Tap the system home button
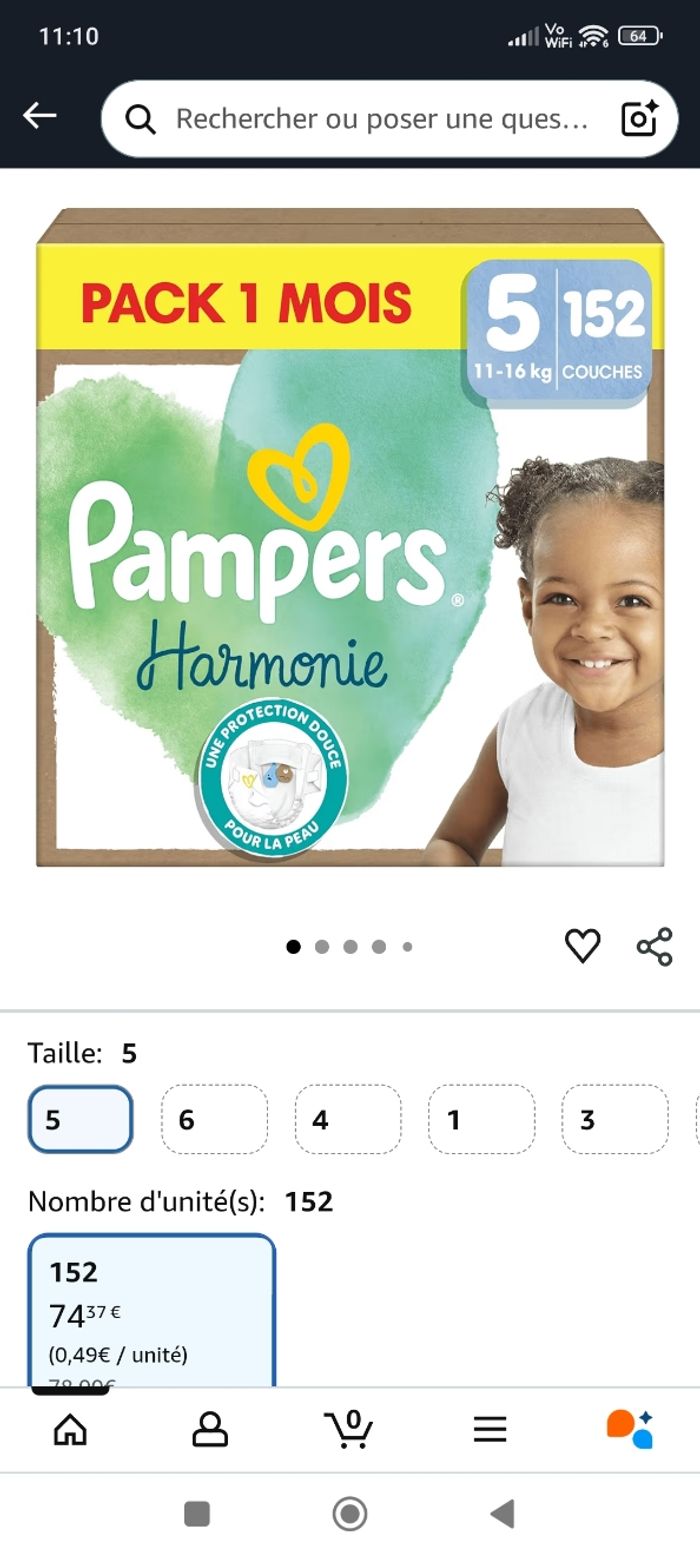Image resolution: width=700 pixels, height=1556 pixels. pyautogui.click(x=350, y=1514)
